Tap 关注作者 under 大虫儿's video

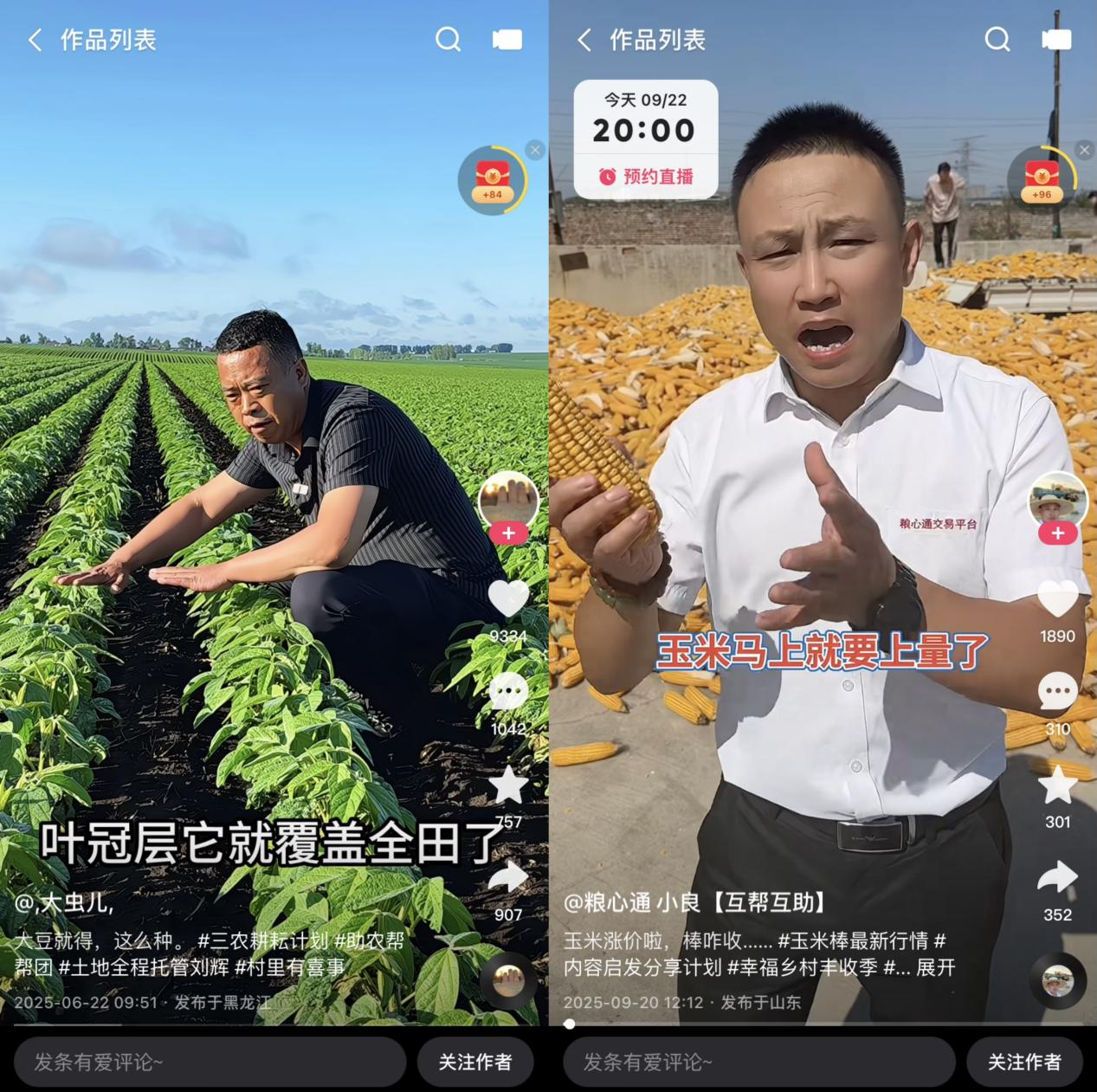(x=474, y=1062)
